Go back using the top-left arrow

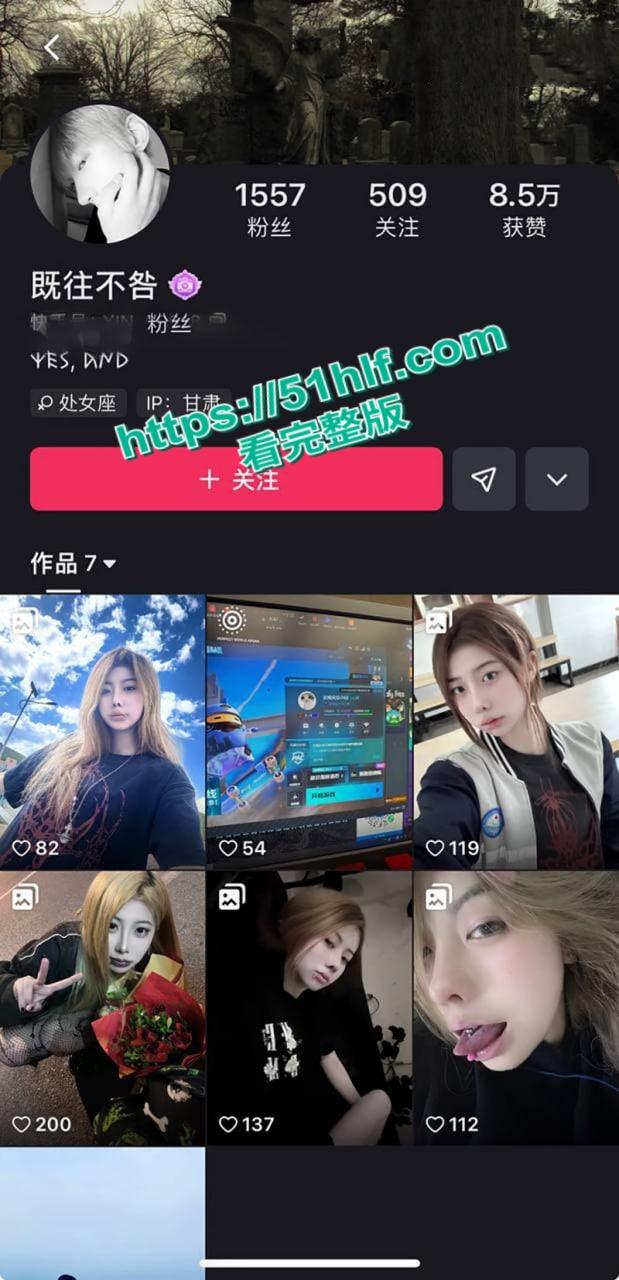click(52, 47)
